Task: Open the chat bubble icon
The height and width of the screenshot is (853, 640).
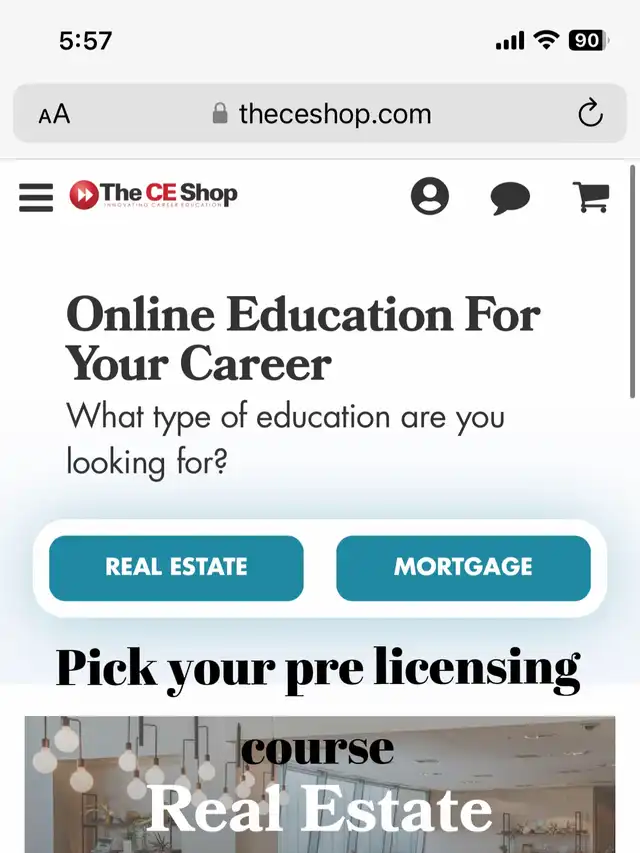Action: coord(510,197)
